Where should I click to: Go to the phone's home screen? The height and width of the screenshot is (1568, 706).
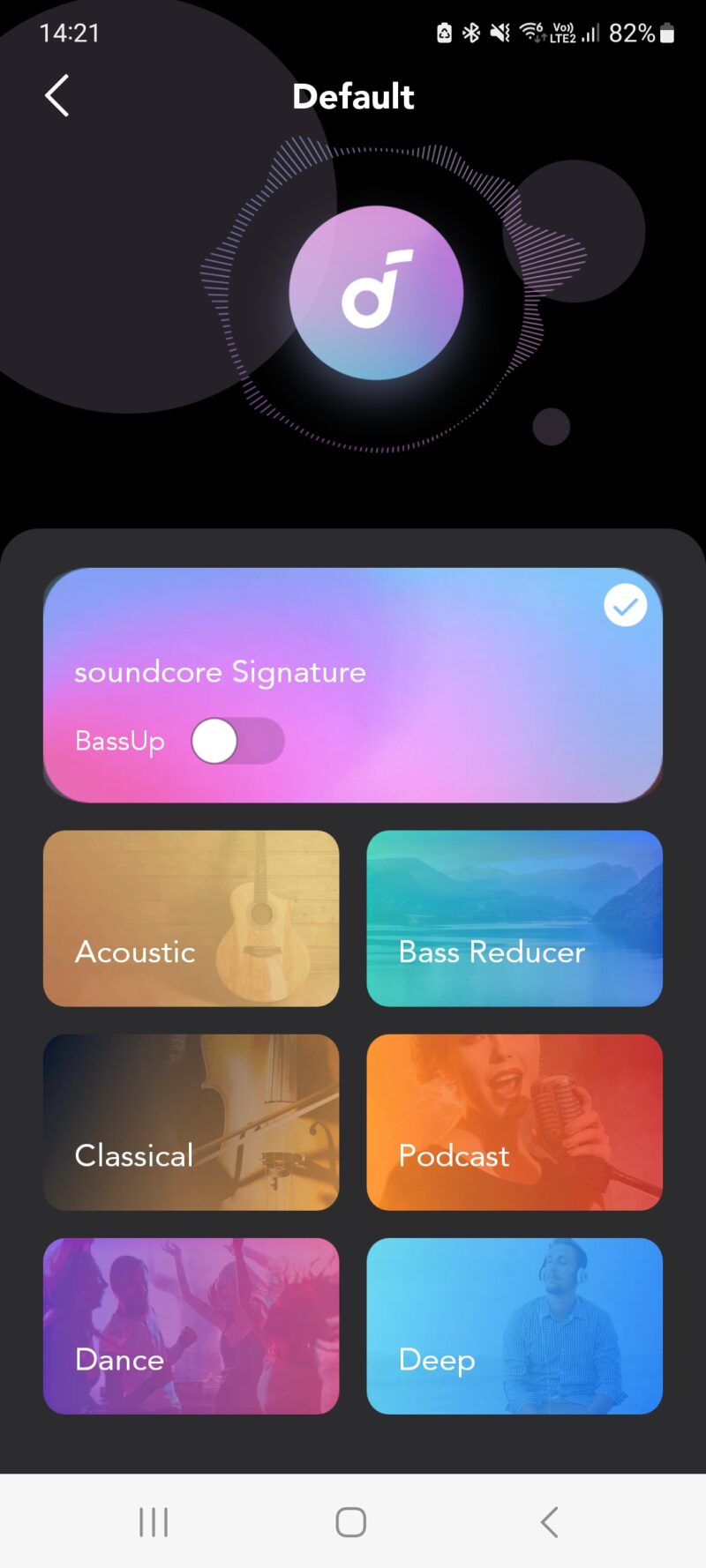(351, 1521)
